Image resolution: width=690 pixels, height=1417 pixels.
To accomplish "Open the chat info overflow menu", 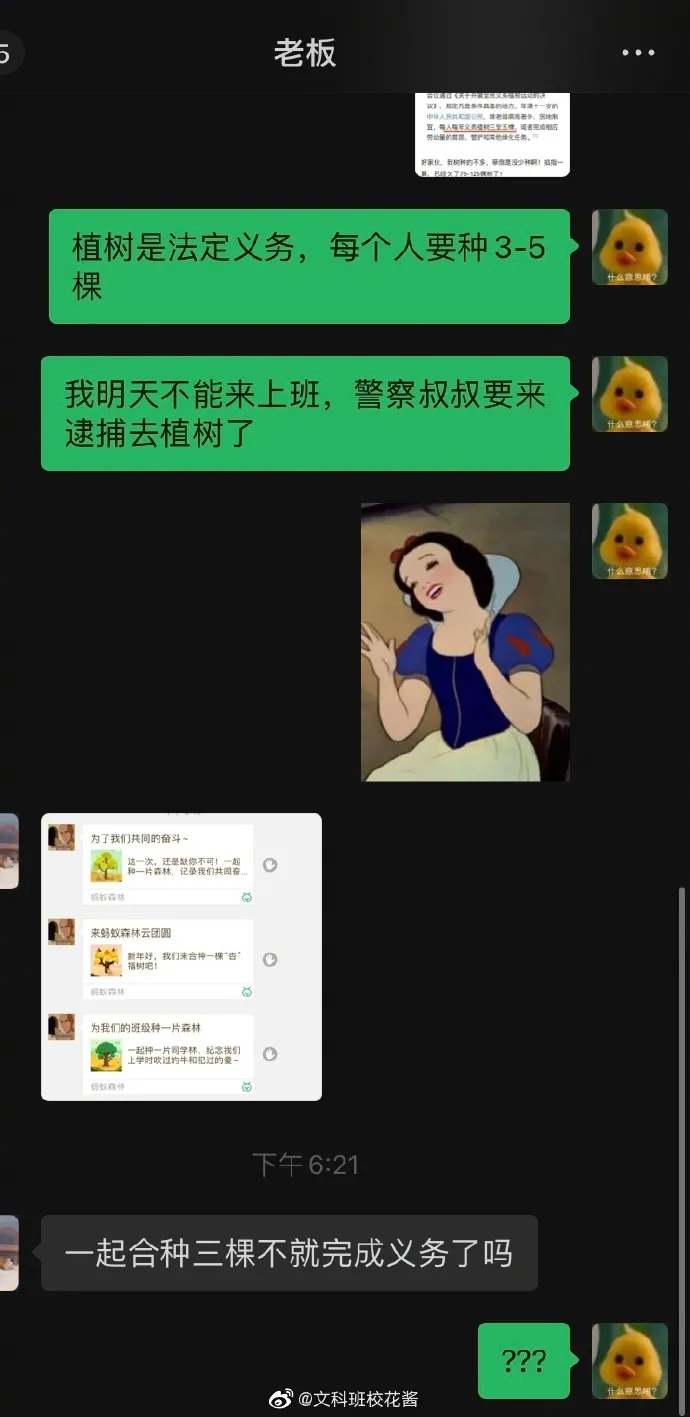I will [637, 53].
